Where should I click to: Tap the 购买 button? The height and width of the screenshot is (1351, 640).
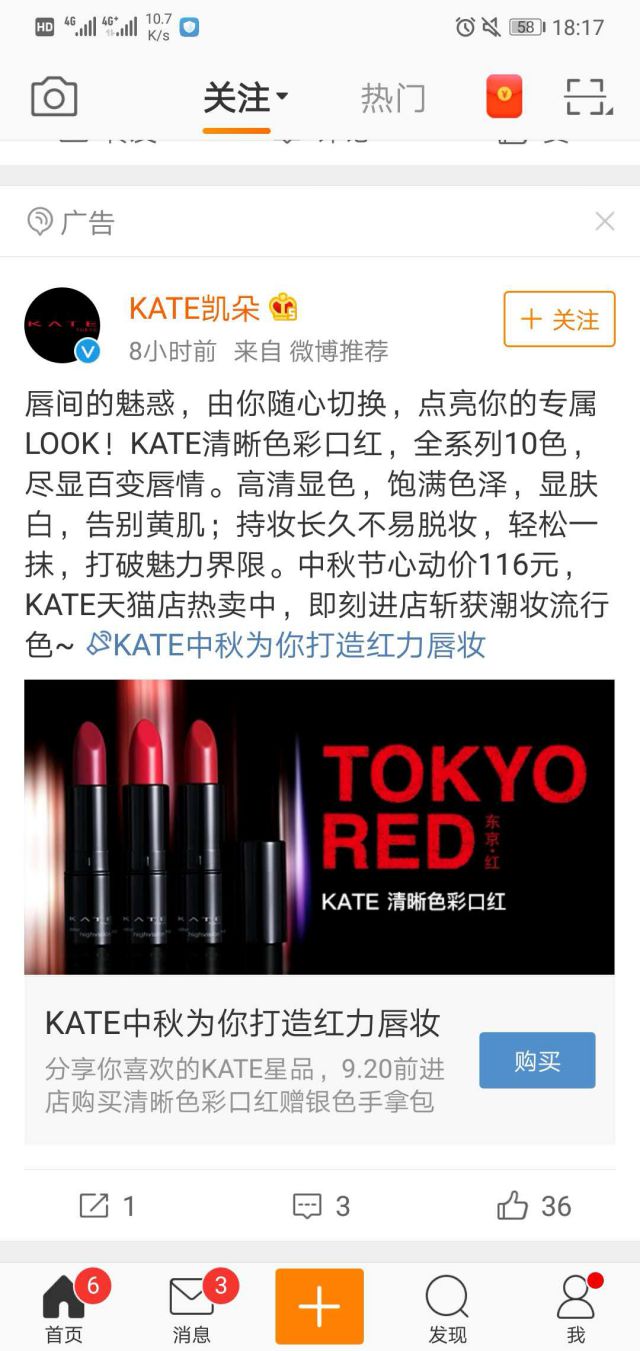pyautogui.click(x=537, y=1060)
